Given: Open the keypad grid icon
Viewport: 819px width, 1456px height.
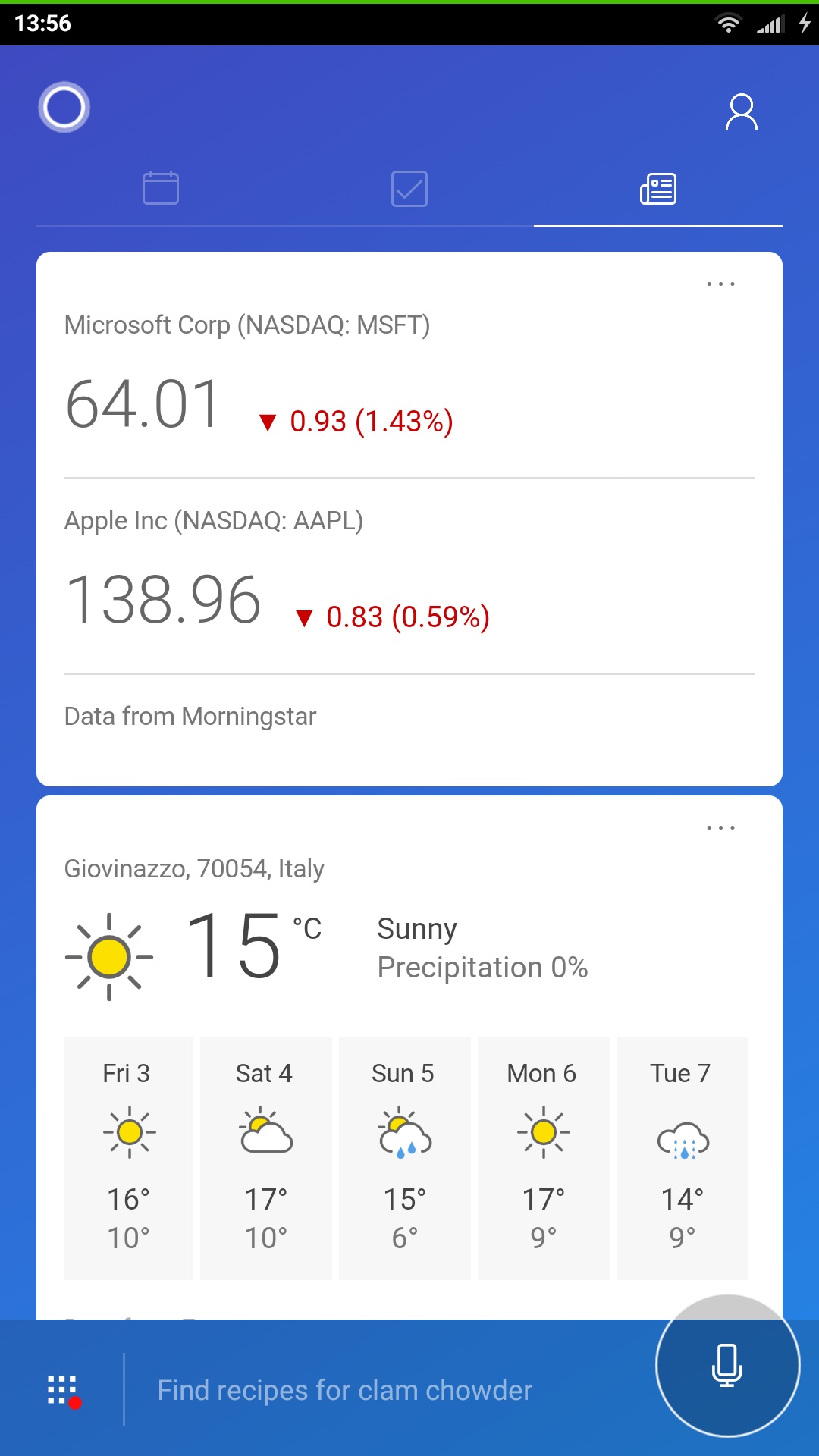Looking at the screenshot, I should pos(63,1391).
